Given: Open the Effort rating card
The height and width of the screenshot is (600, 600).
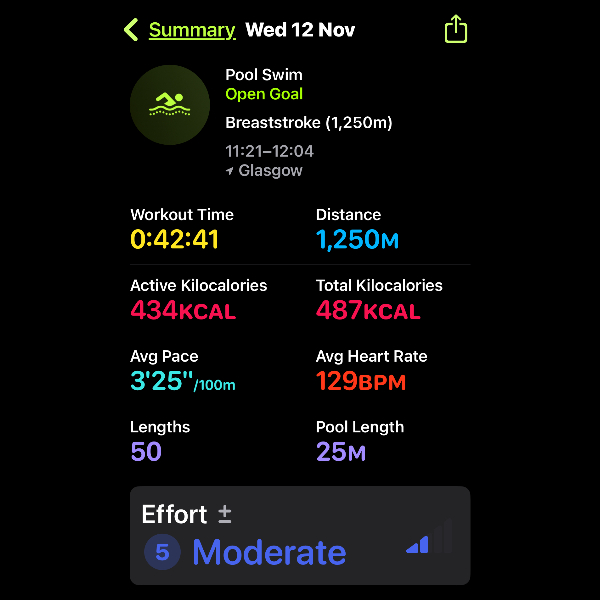Looking at the screenshot, I should (x=300, y=535).
